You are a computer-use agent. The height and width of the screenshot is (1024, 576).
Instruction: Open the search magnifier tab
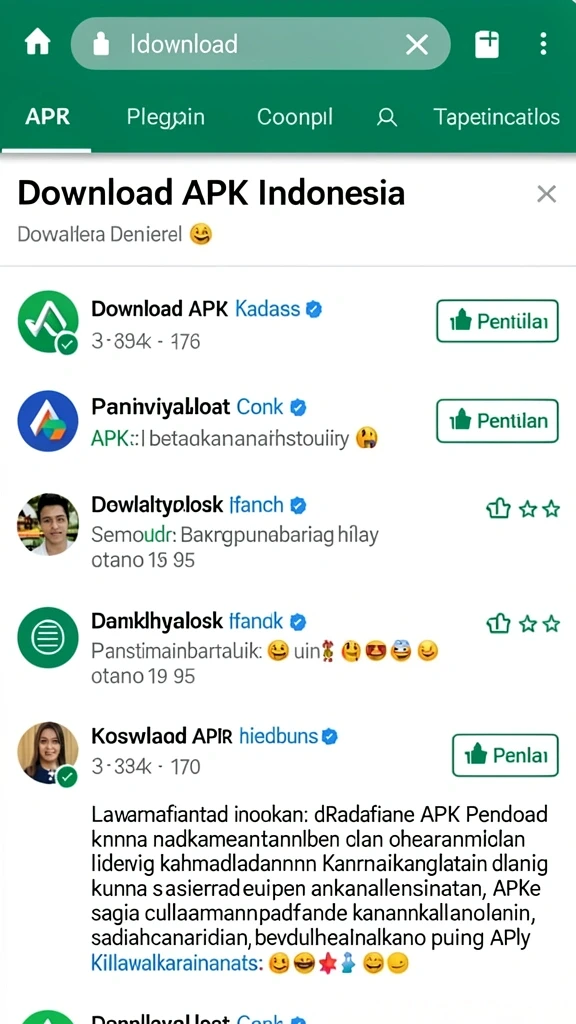pos(387,118)
